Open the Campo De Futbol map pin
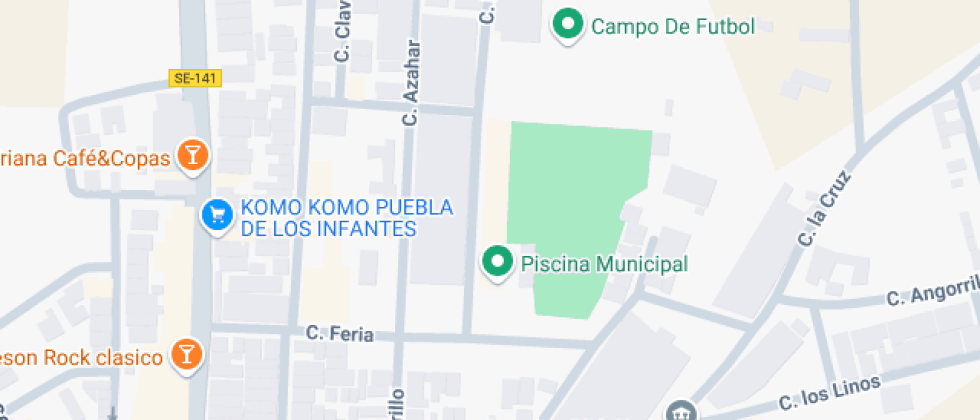980x420 pixels. click(568, 26)
